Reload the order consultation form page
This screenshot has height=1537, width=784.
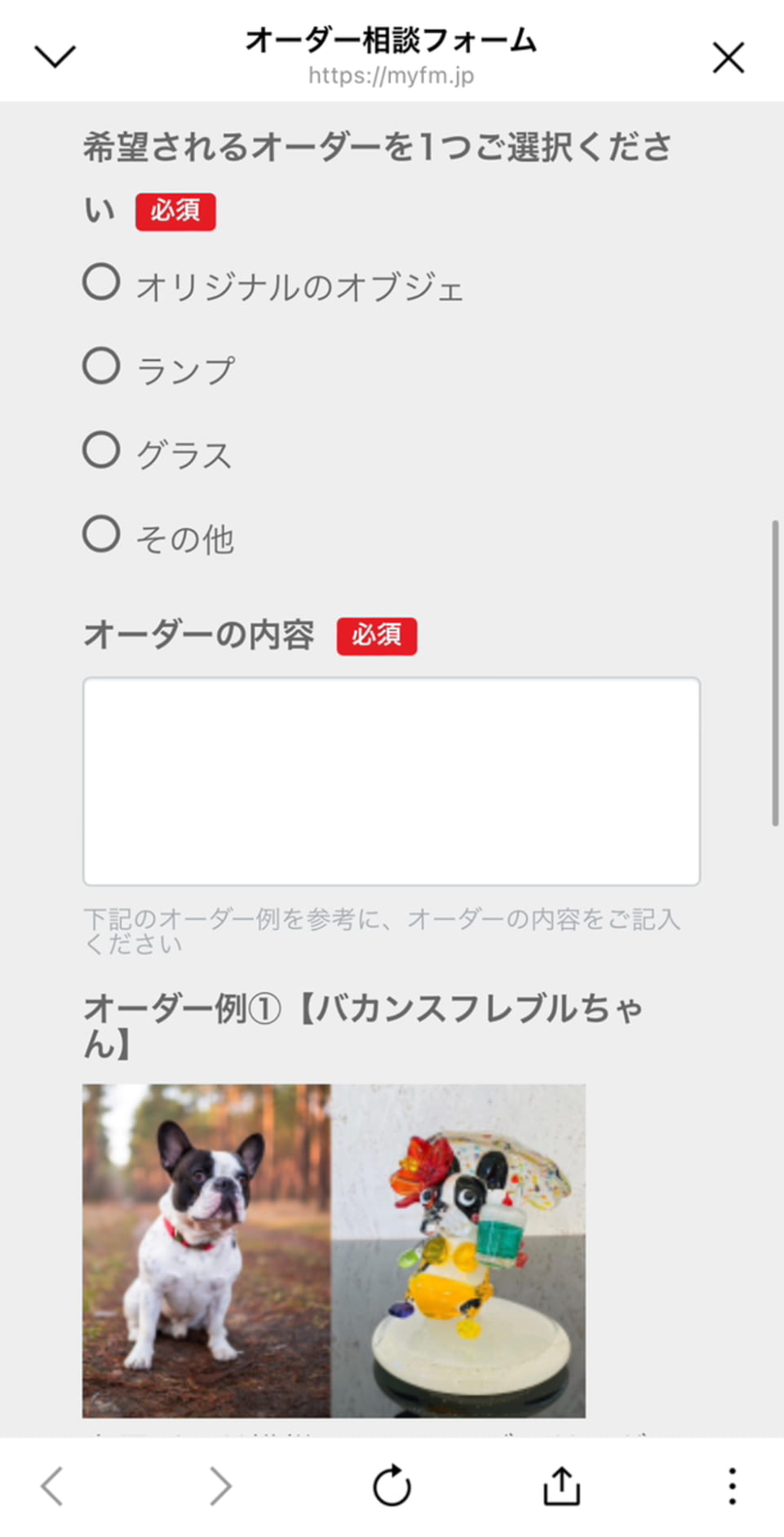[x=392, y=1485]
